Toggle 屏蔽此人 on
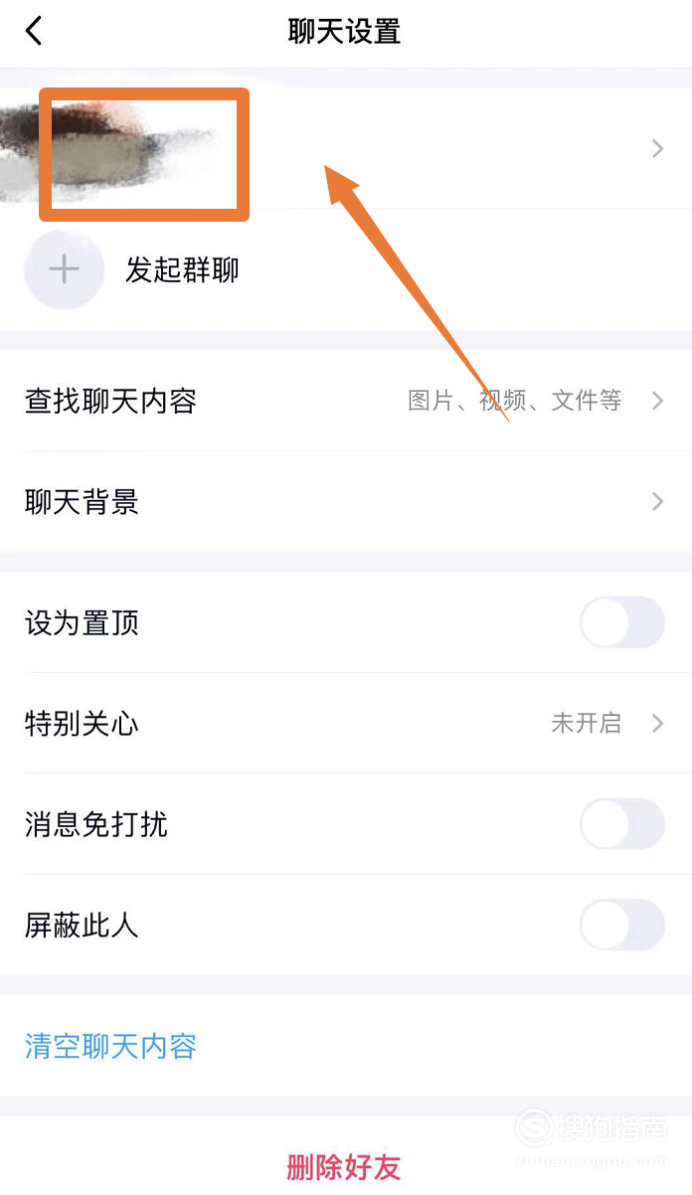 click(622, 924)
